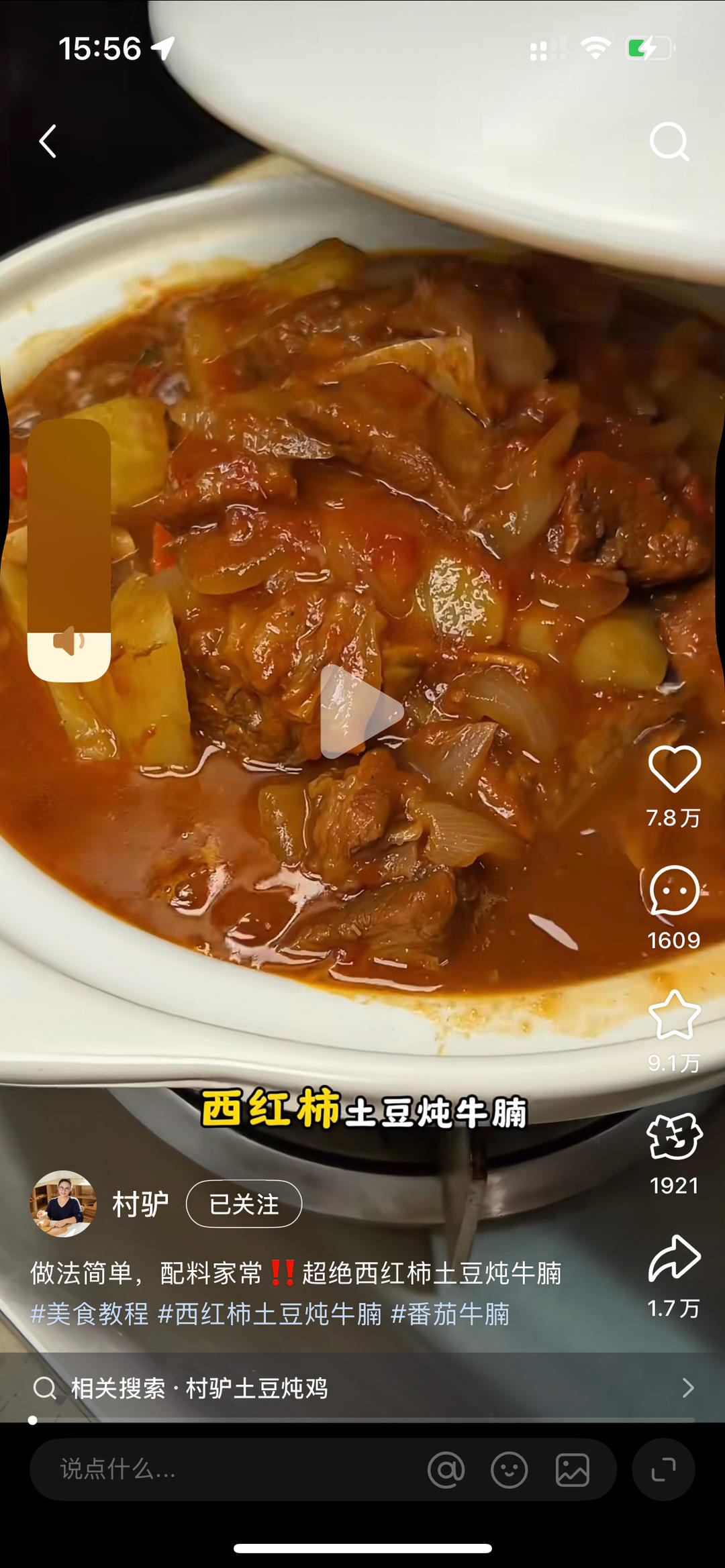This screenshot has width=725, height=1568.
Task: Open hashtag #美食教程
Action: point(89,1314)
